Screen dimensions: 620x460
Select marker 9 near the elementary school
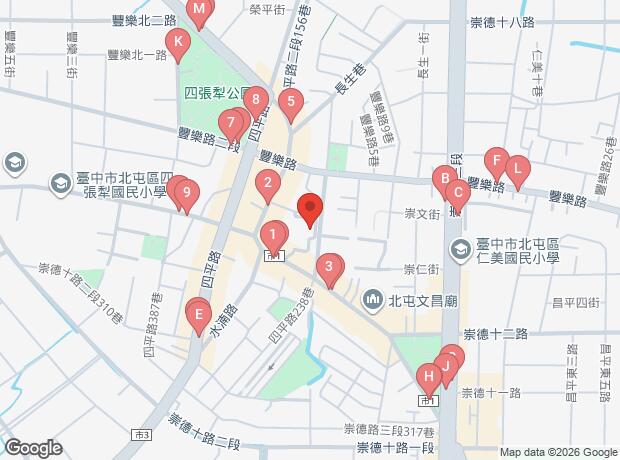[x=187, y=195]
